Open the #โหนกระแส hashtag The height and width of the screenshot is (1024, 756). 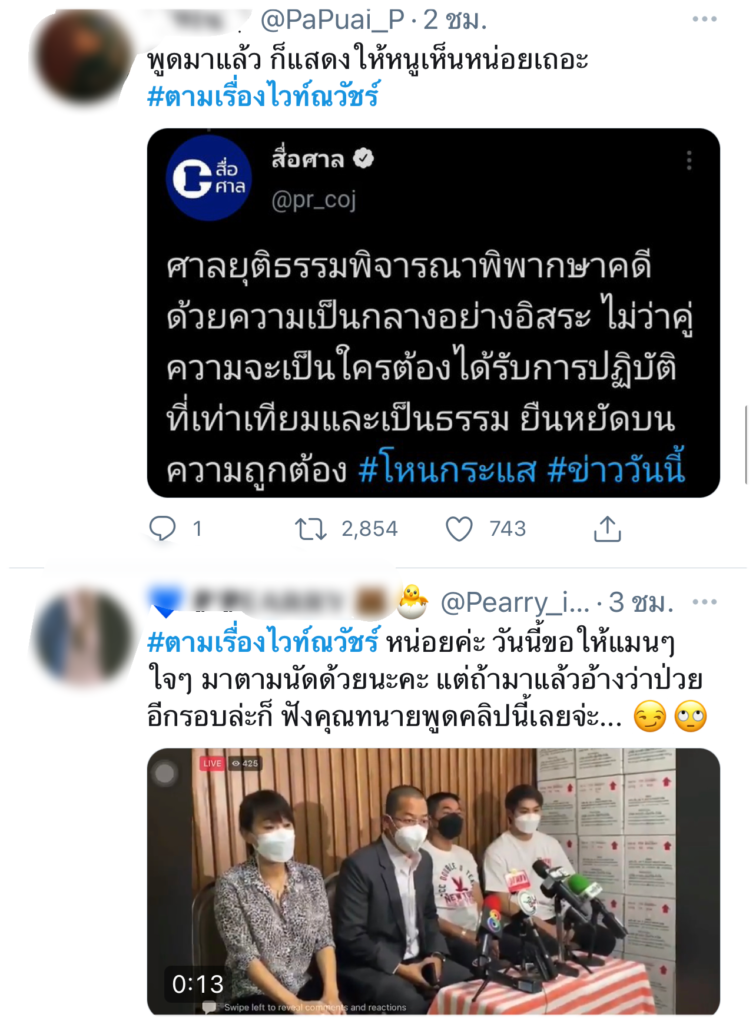(x=448, y=472)
